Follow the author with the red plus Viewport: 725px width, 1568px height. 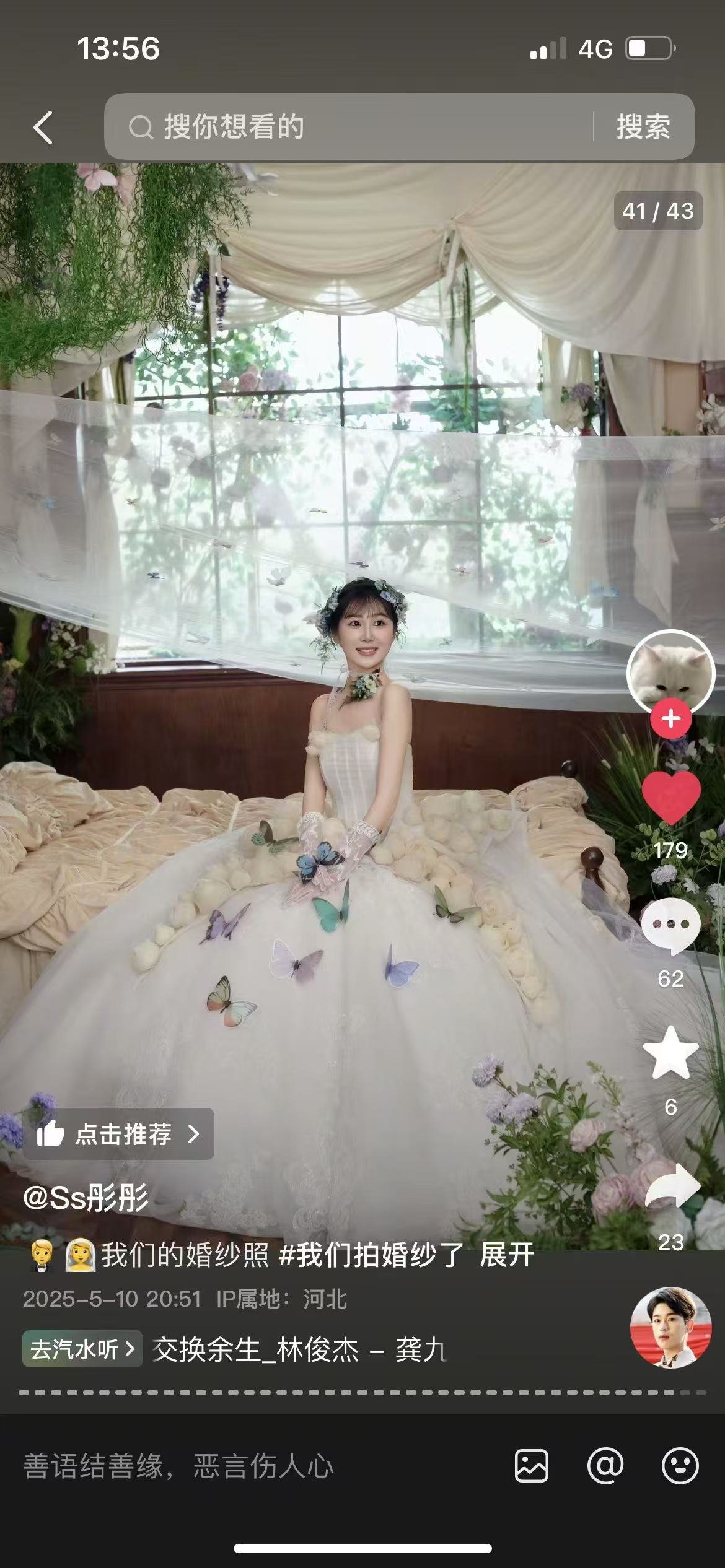tap(670, 719)
